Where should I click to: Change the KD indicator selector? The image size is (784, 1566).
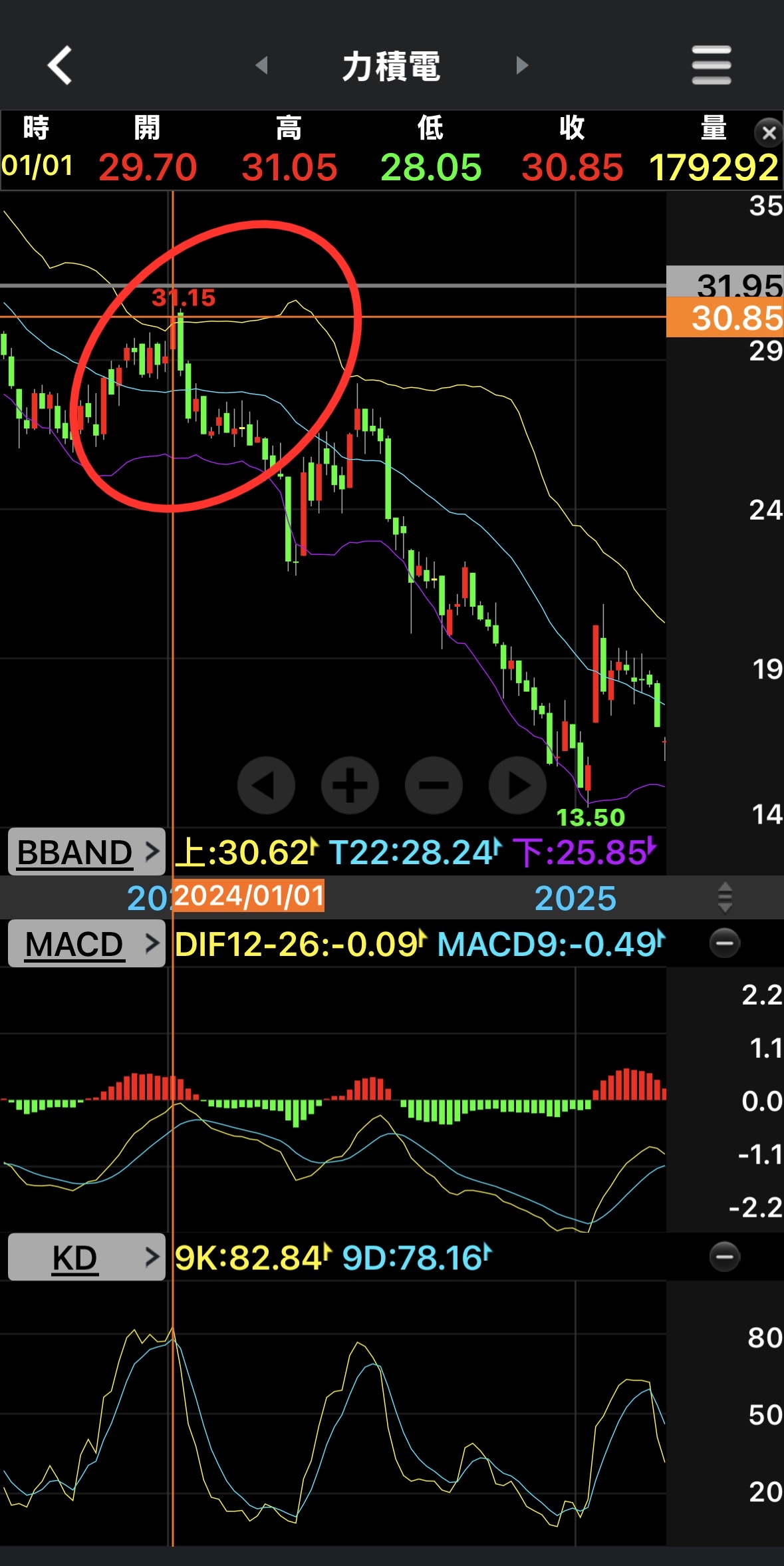(x=86, y=1257)
